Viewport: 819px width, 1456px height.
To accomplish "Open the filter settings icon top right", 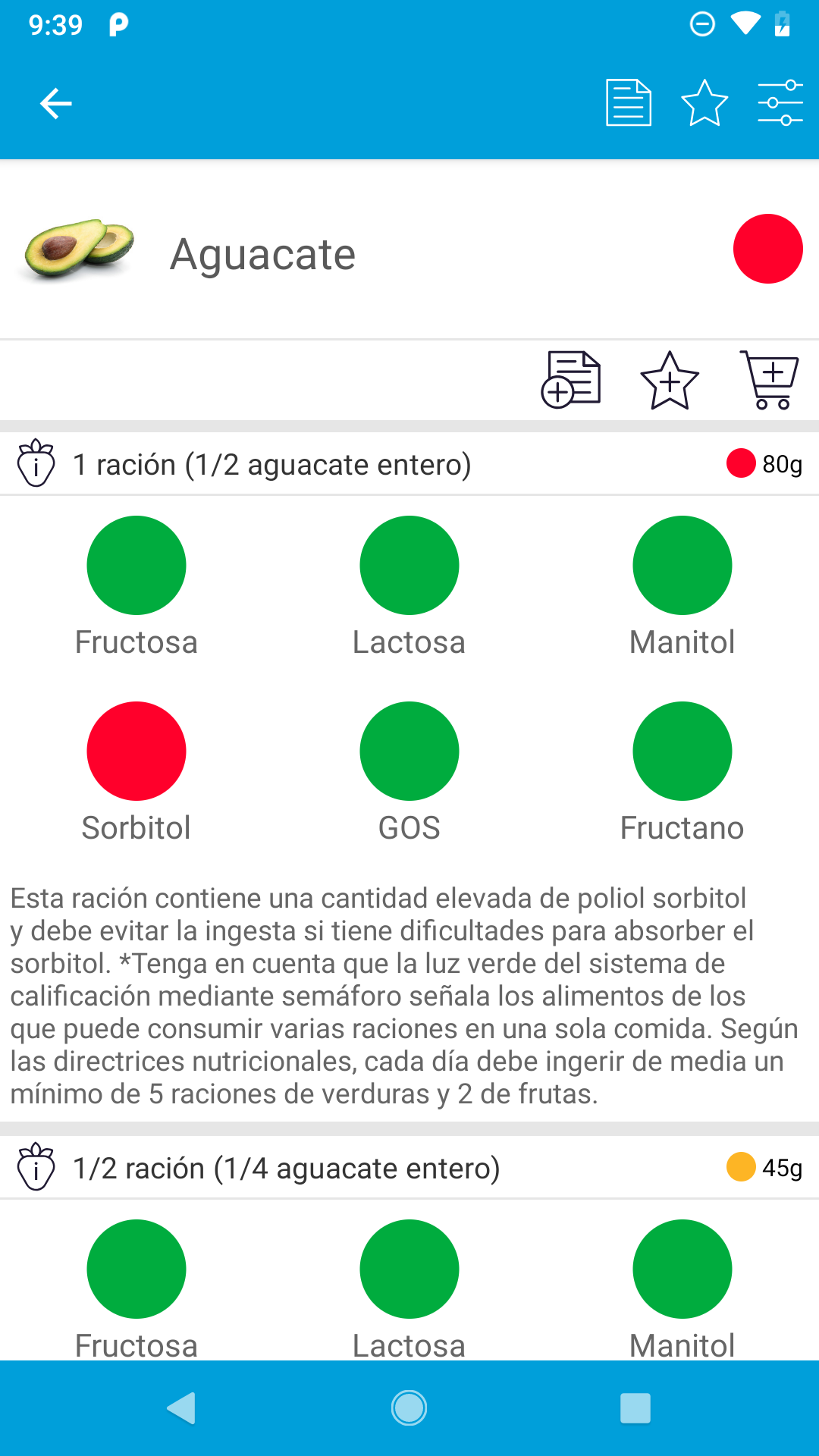I will point(780,102).
